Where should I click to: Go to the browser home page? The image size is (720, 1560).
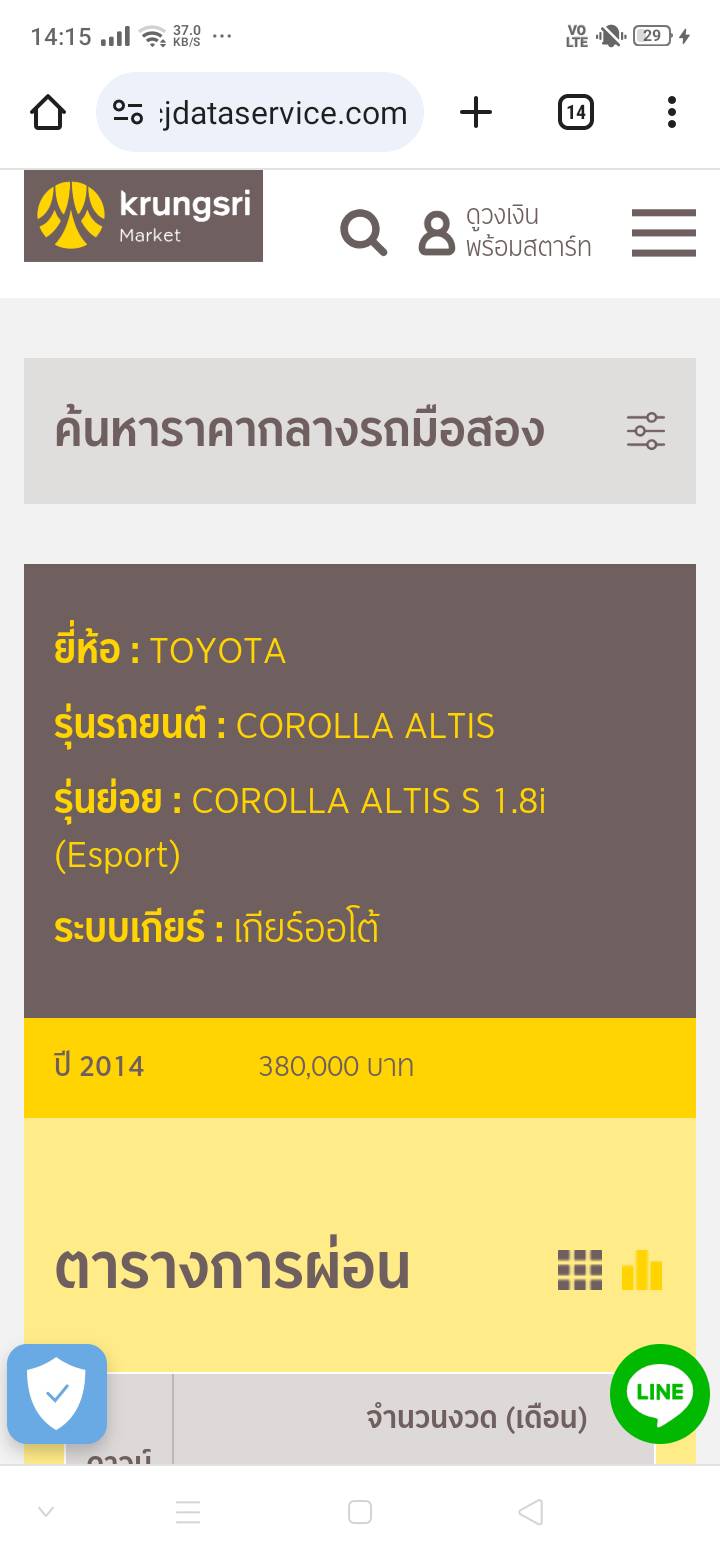[48, 113]
